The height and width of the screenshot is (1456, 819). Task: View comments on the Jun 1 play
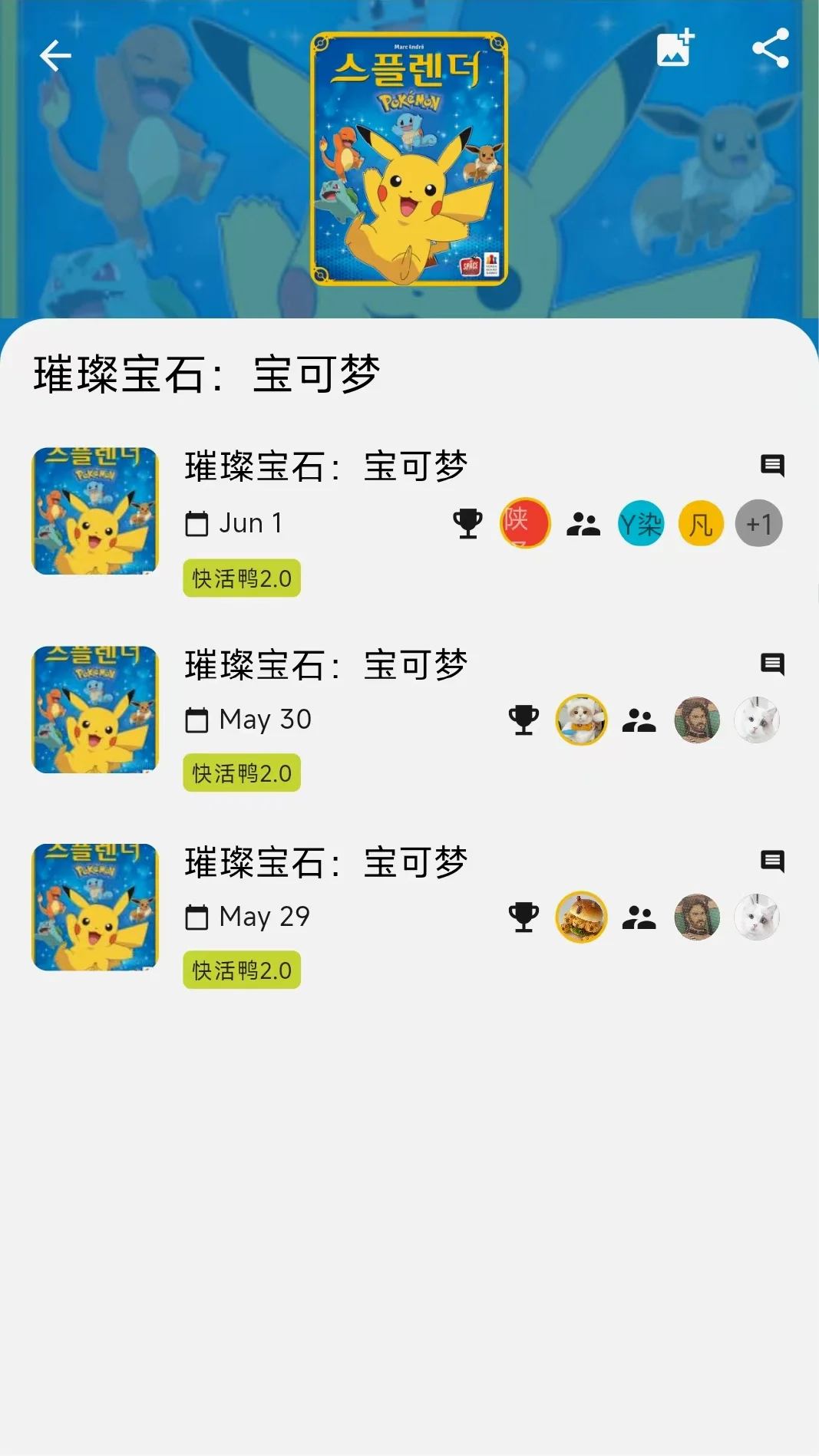(772, 466)
